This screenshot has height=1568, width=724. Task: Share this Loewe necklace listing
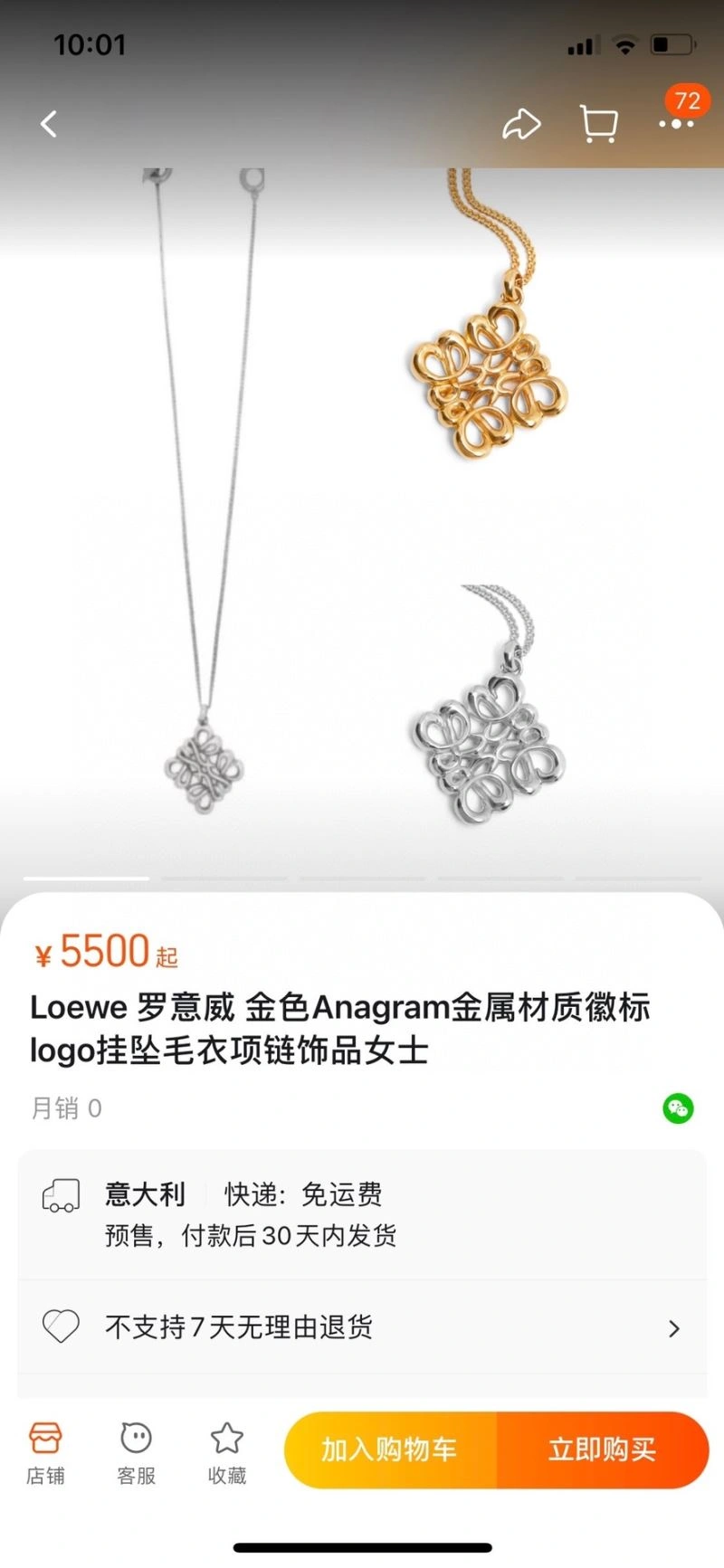[521, 125]
